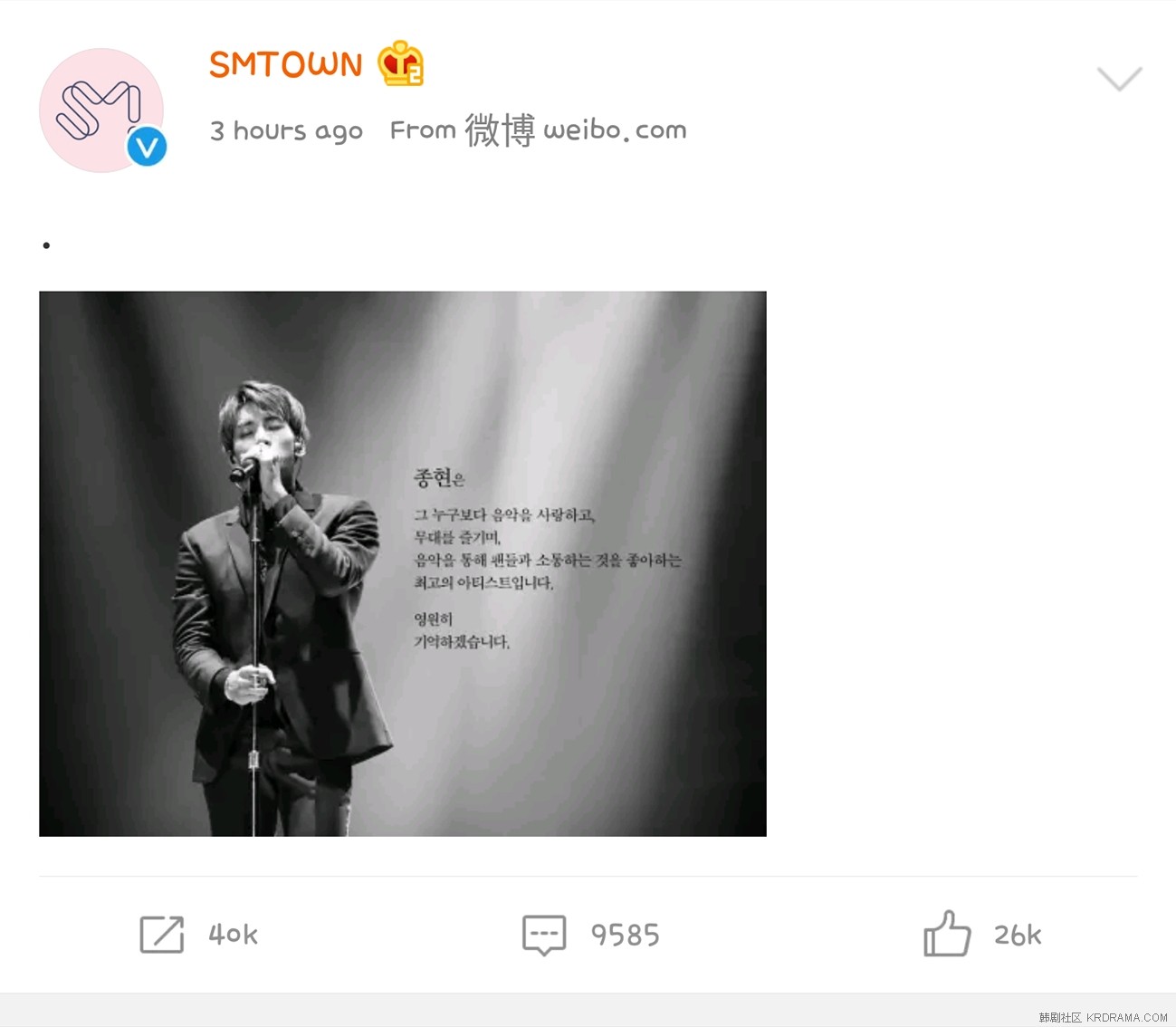Repost this SMTOWN post
The image size is (1176, 1027).
[x=163, y=935]
